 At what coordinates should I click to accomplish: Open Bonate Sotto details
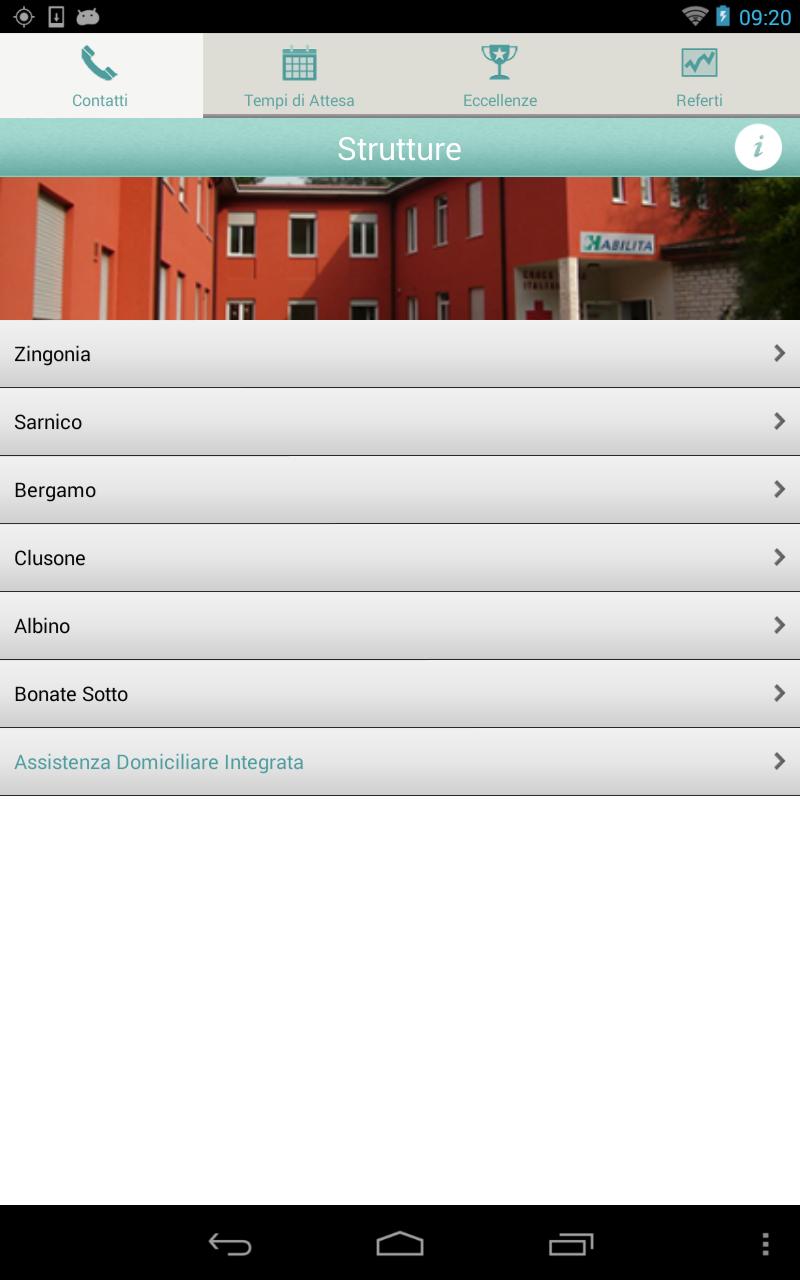(400, 694)
